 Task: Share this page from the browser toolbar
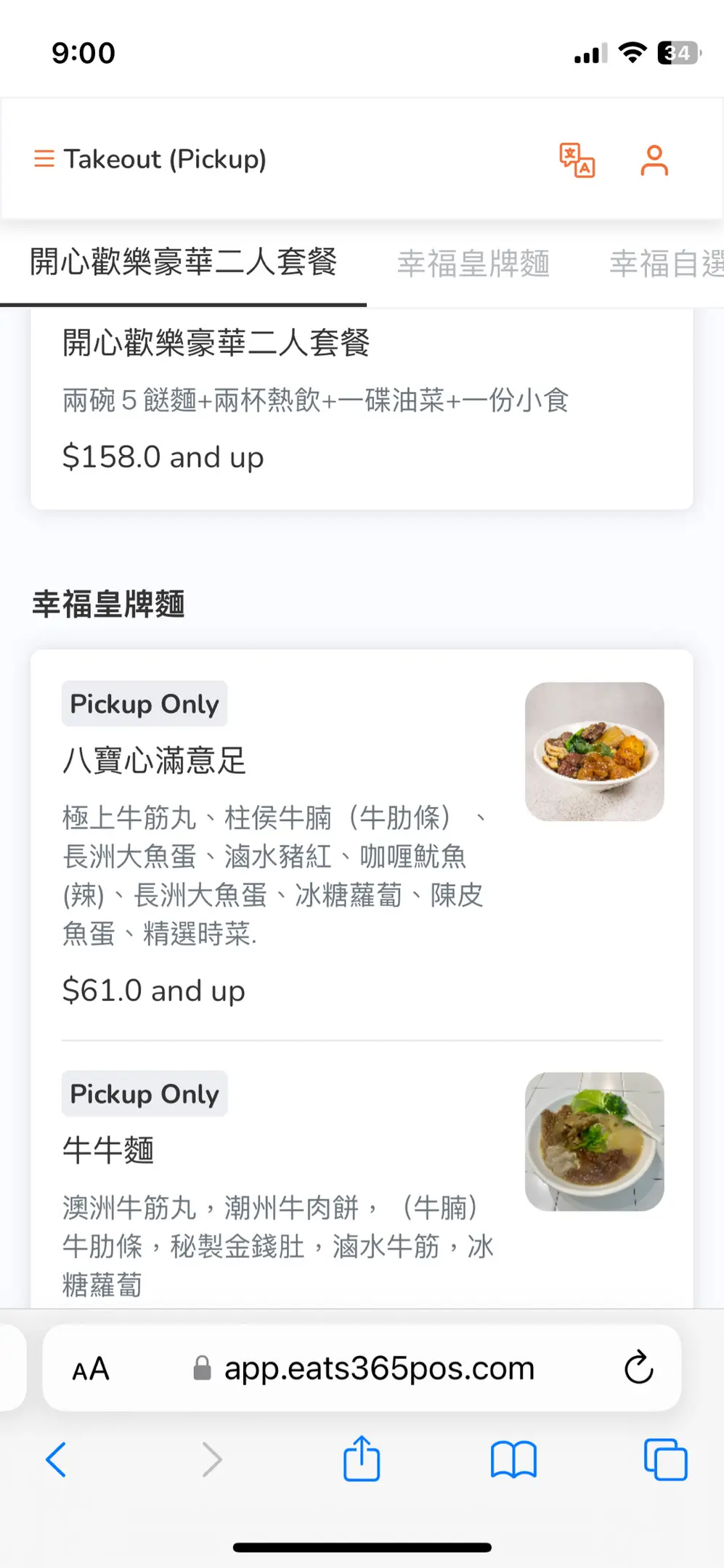(362, 1458)
